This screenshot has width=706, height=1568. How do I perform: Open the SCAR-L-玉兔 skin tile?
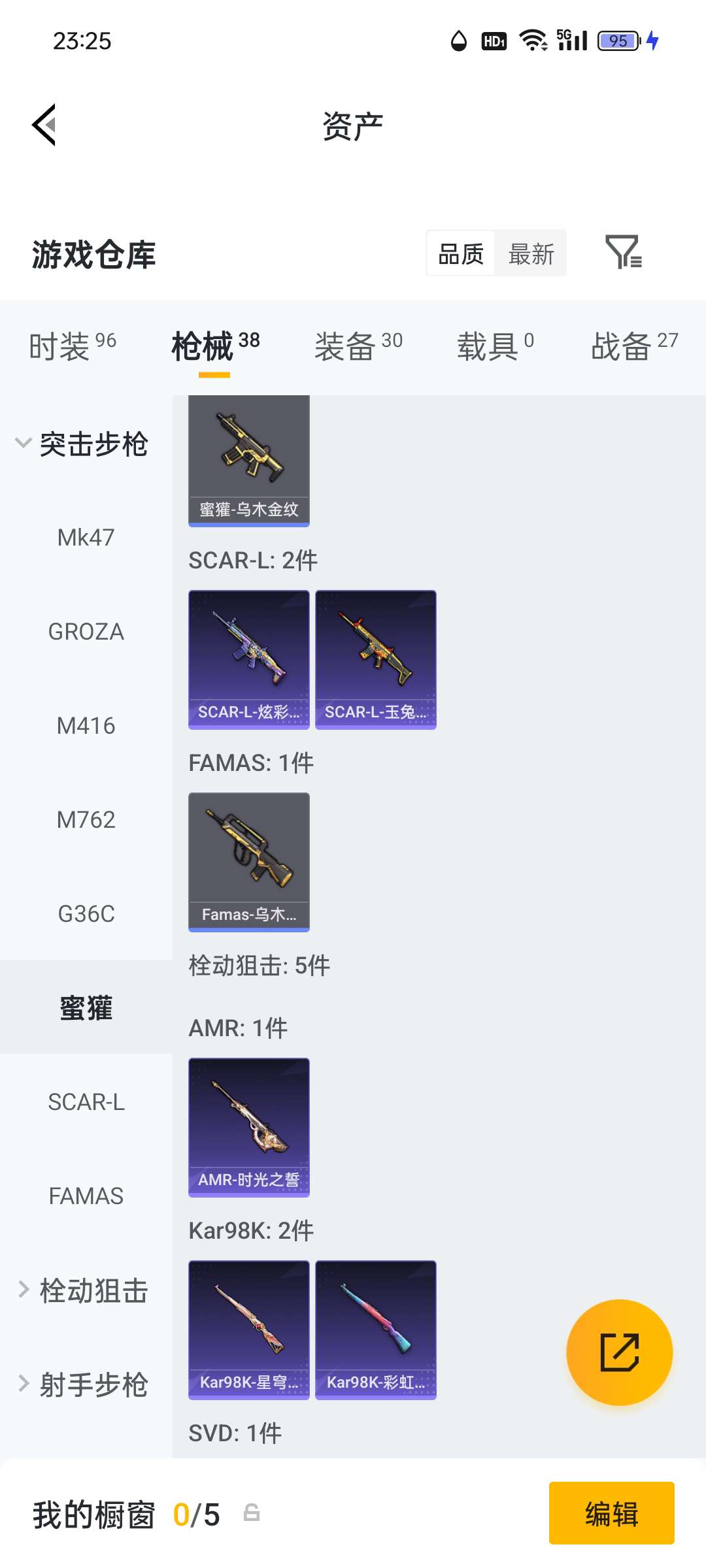coord(375,659)
